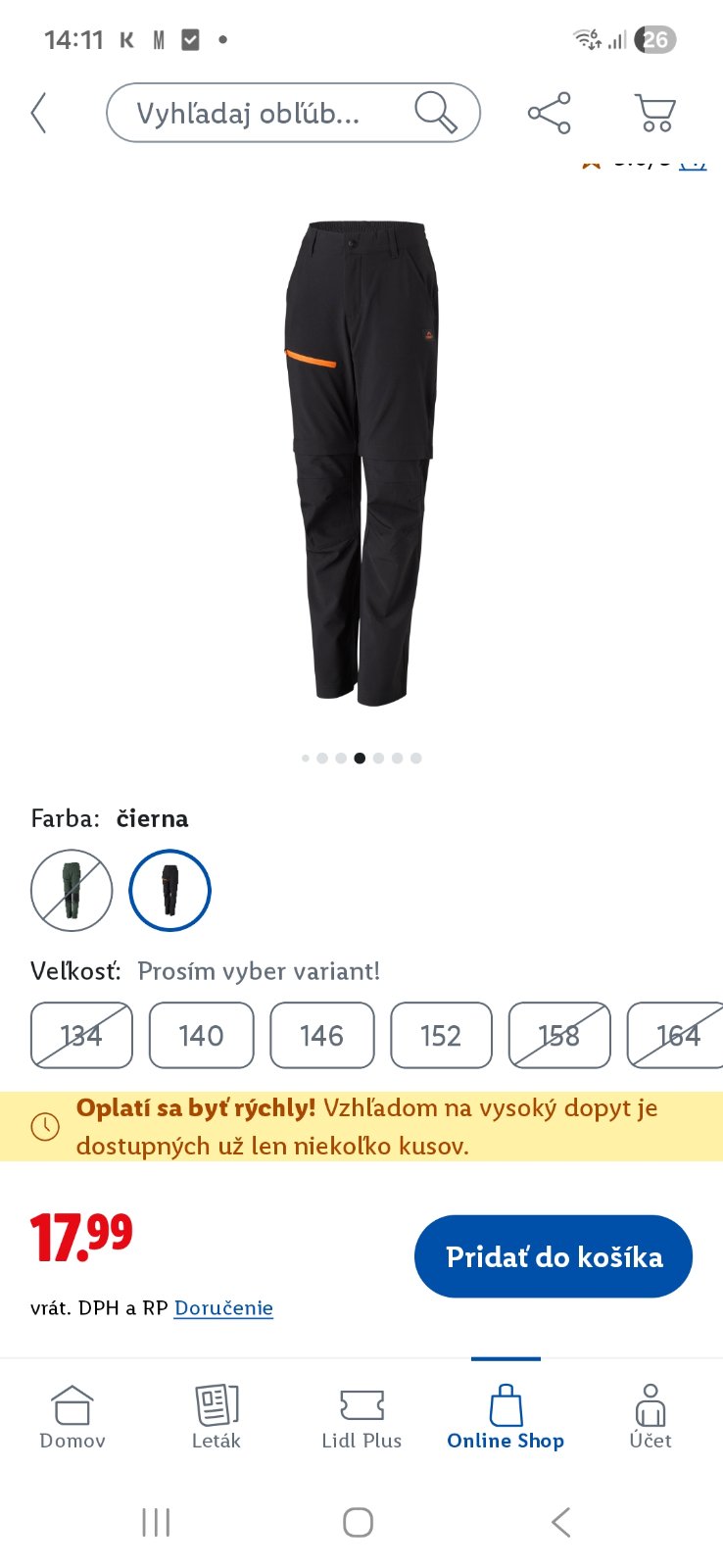This screenshot has height=1568, width=723.
Task: Select size 152
Action: coord(441,1035)
